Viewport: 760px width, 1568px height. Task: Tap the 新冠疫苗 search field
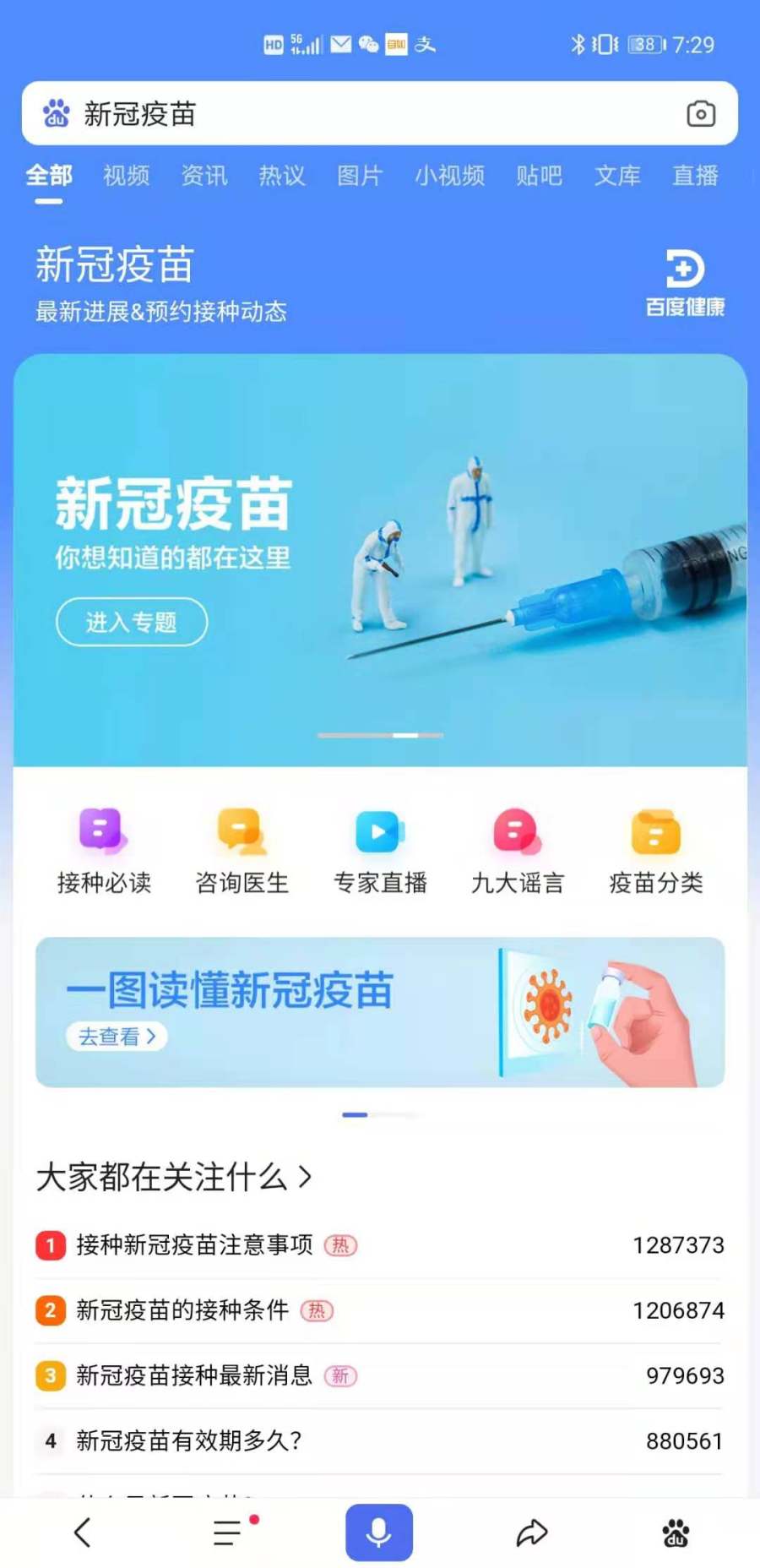click(x=355, y=113)
